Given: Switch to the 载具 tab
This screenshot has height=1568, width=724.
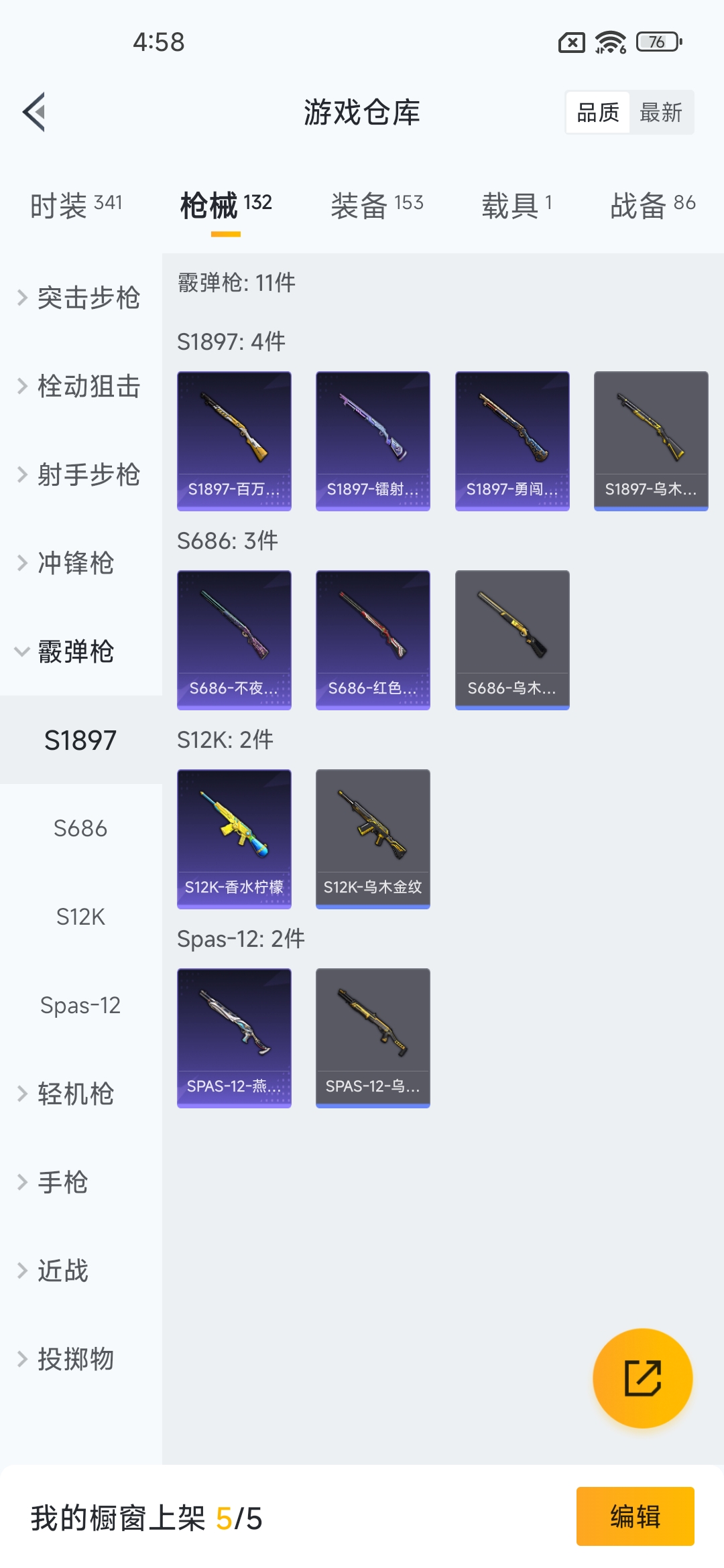Looking at the screenshot, I should [x=516, y=205].
